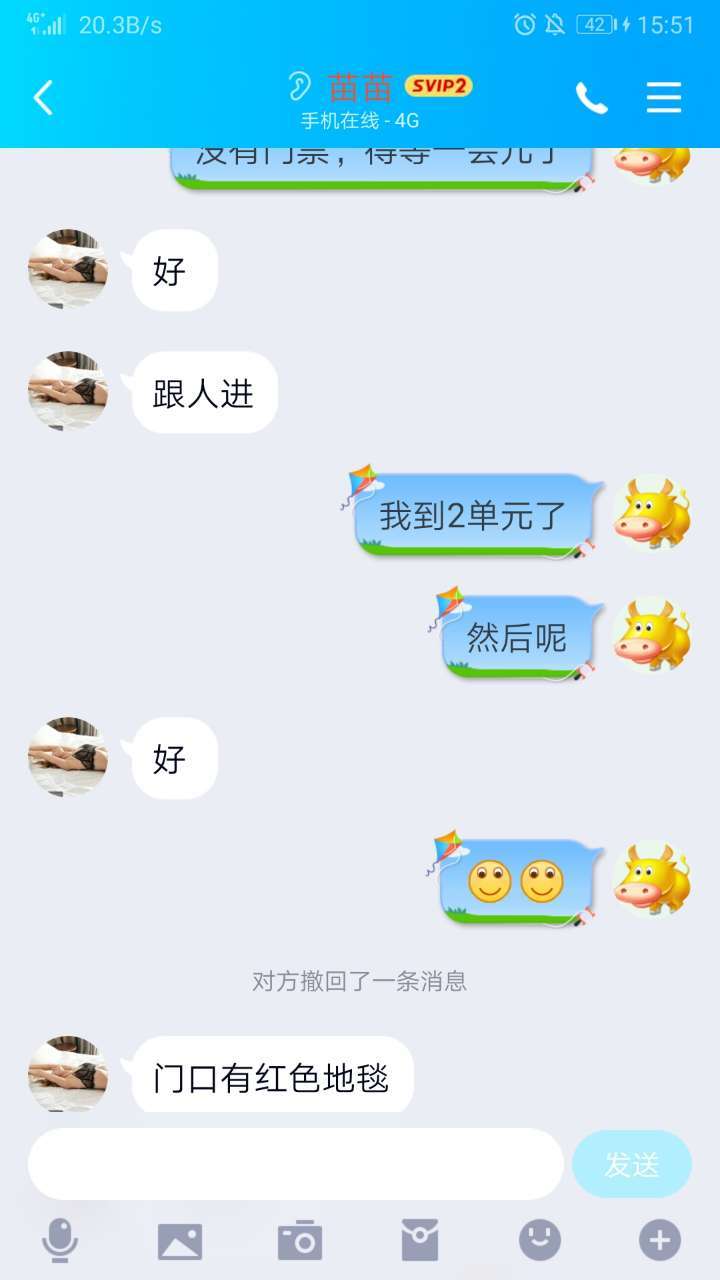Tap the 发送 send button

coord(632,1163)
